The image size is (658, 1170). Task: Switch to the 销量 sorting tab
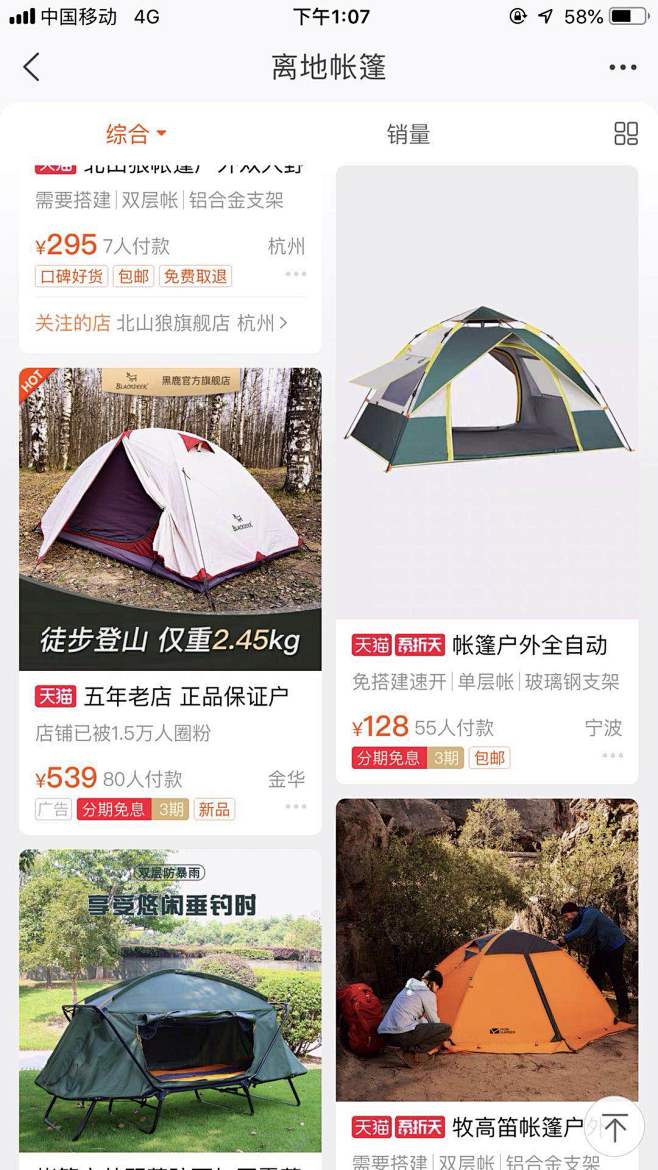click(x=408, y=134)
